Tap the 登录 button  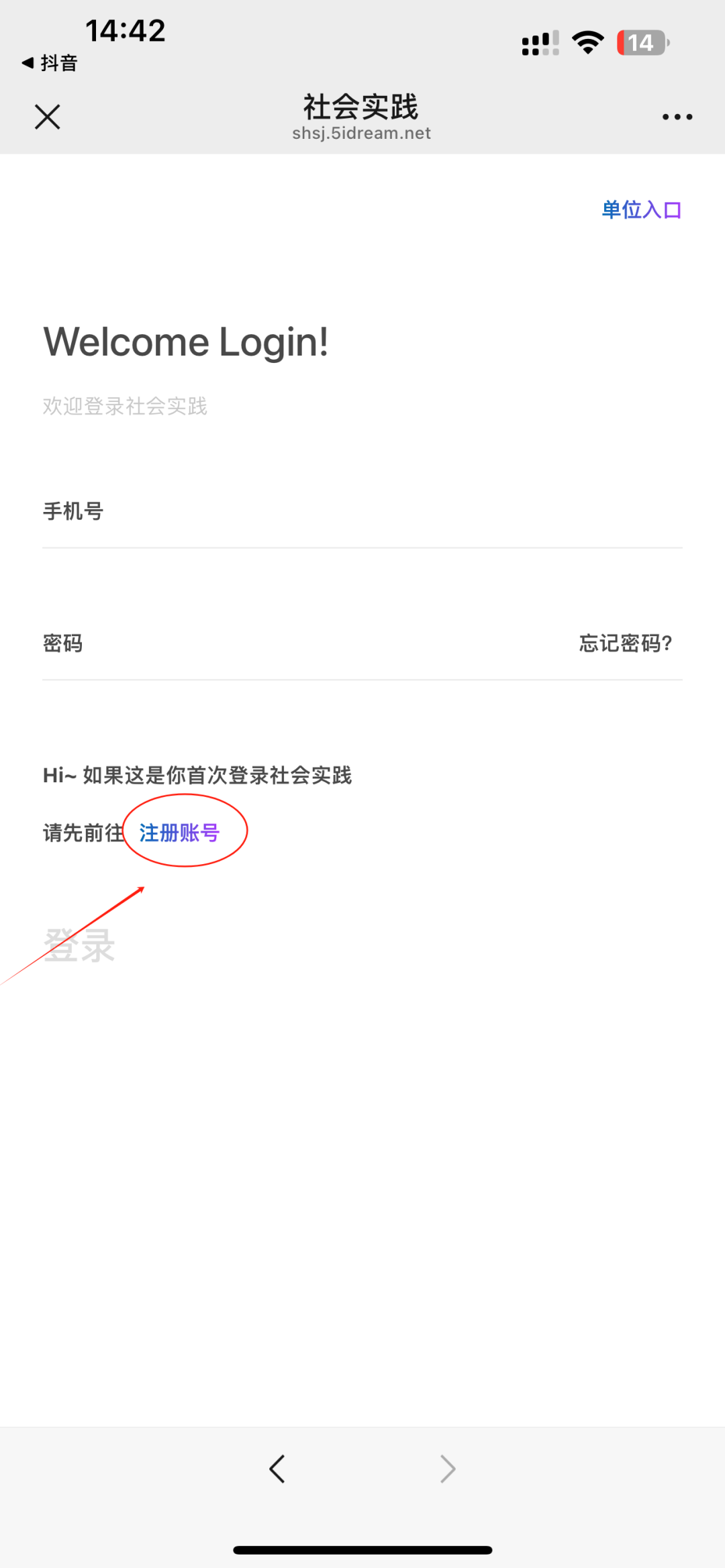click(79, 945)
